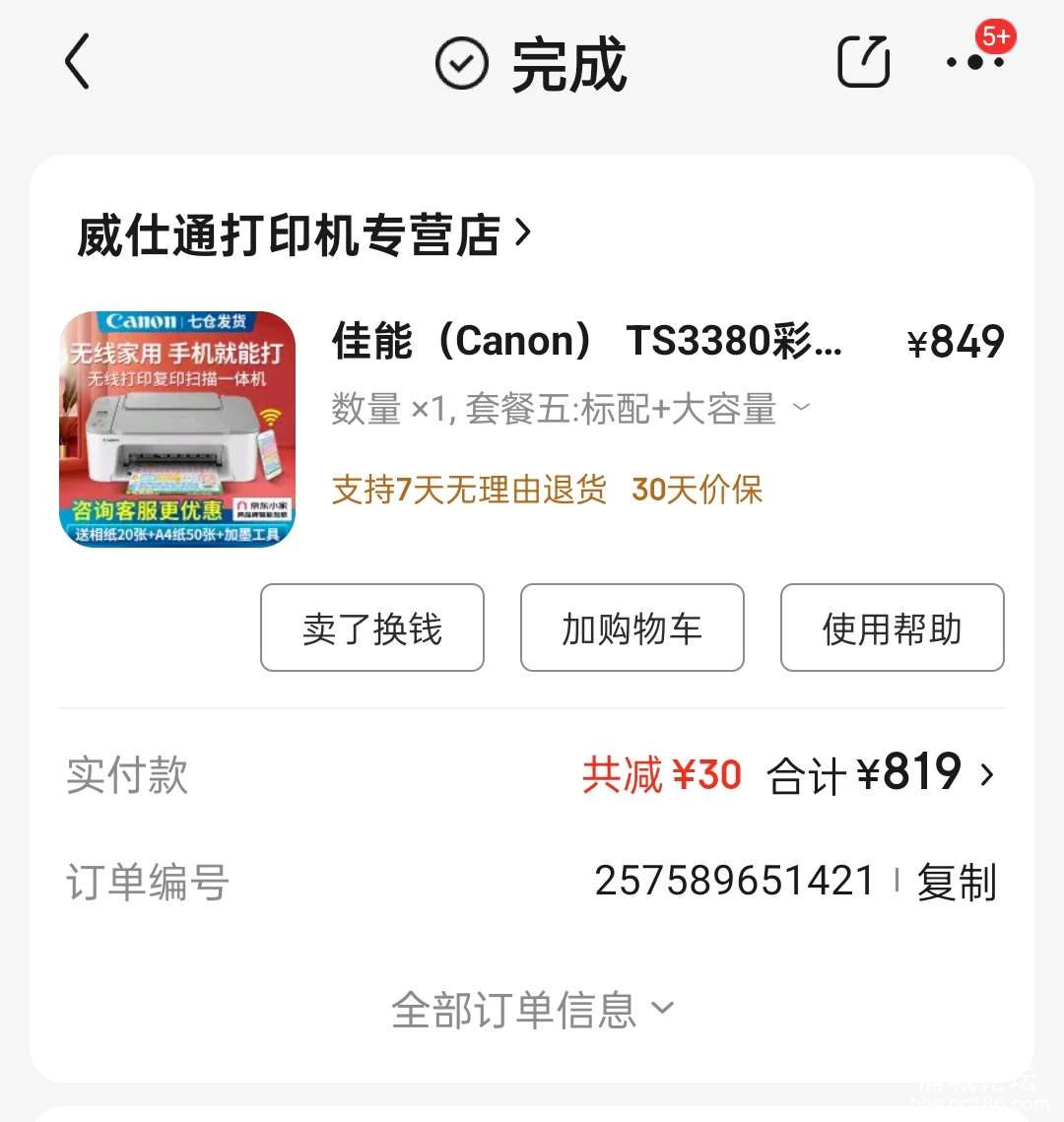Open the three-dot more menu
The height and width of the screenshot is (1122, 1064).
[974, 62]
